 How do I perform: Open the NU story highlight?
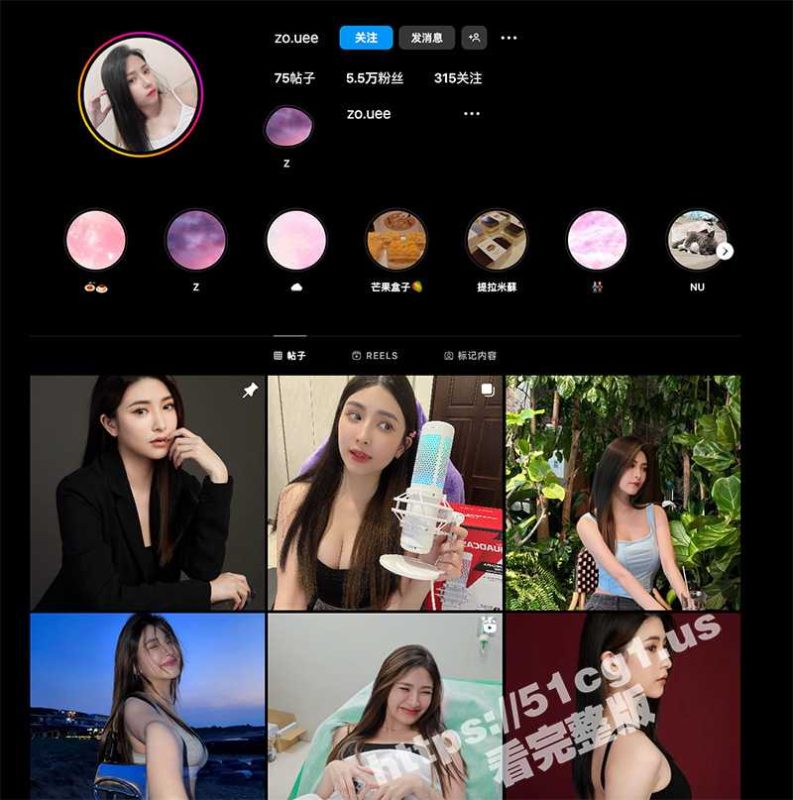point(697,241)
